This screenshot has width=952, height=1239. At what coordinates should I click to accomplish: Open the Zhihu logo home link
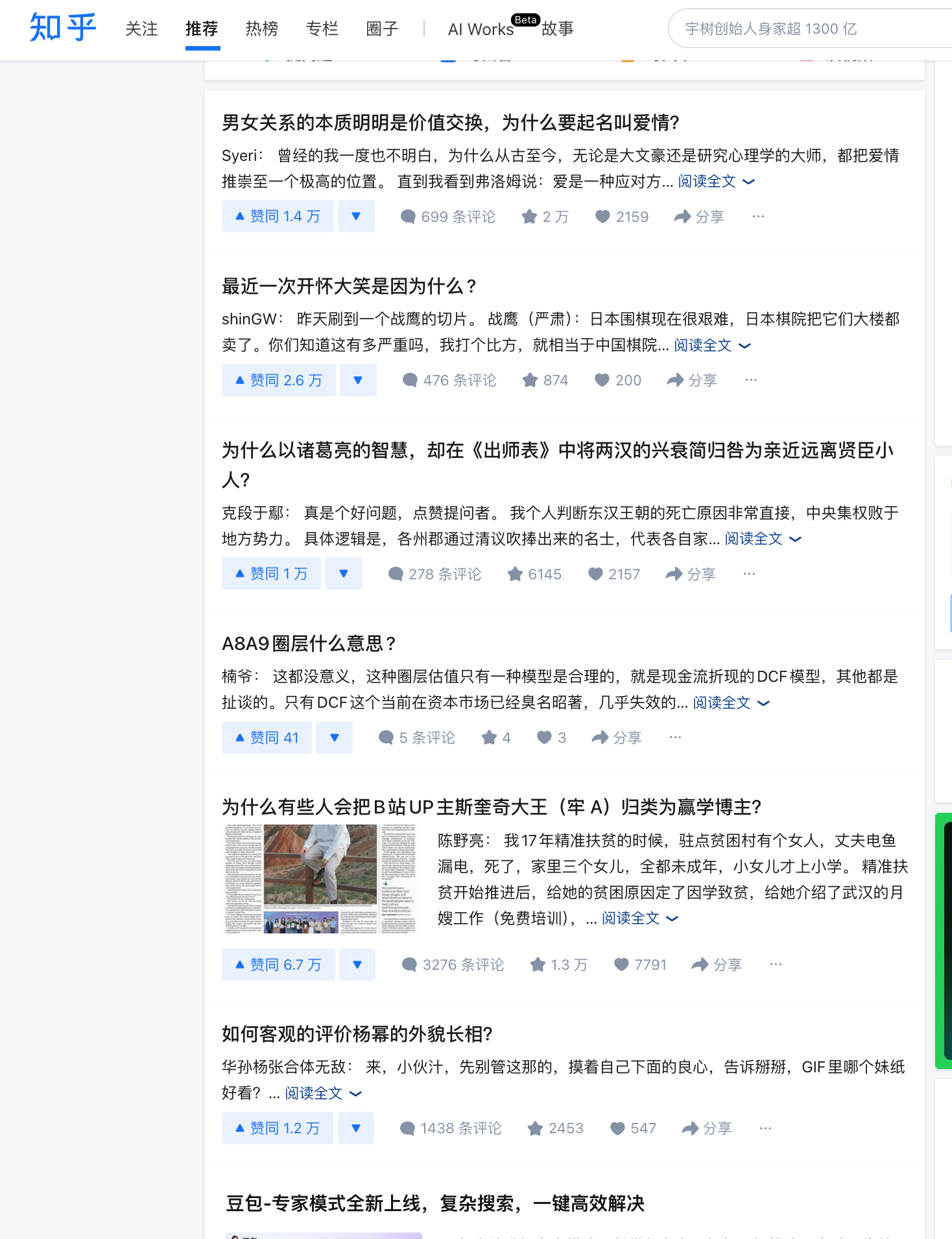click(x=63, y=28)
